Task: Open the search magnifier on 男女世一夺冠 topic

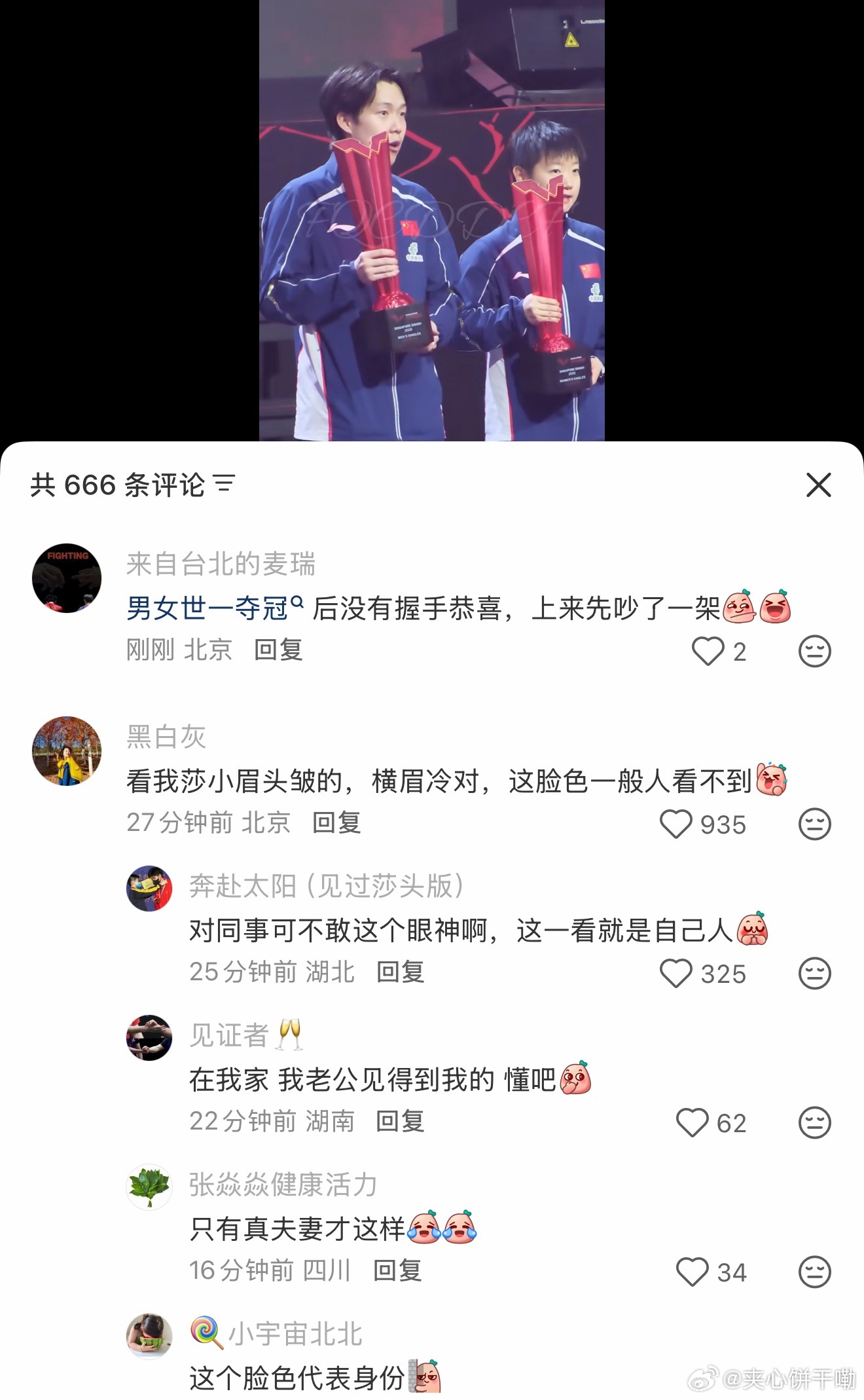Action: pos(295,603)
